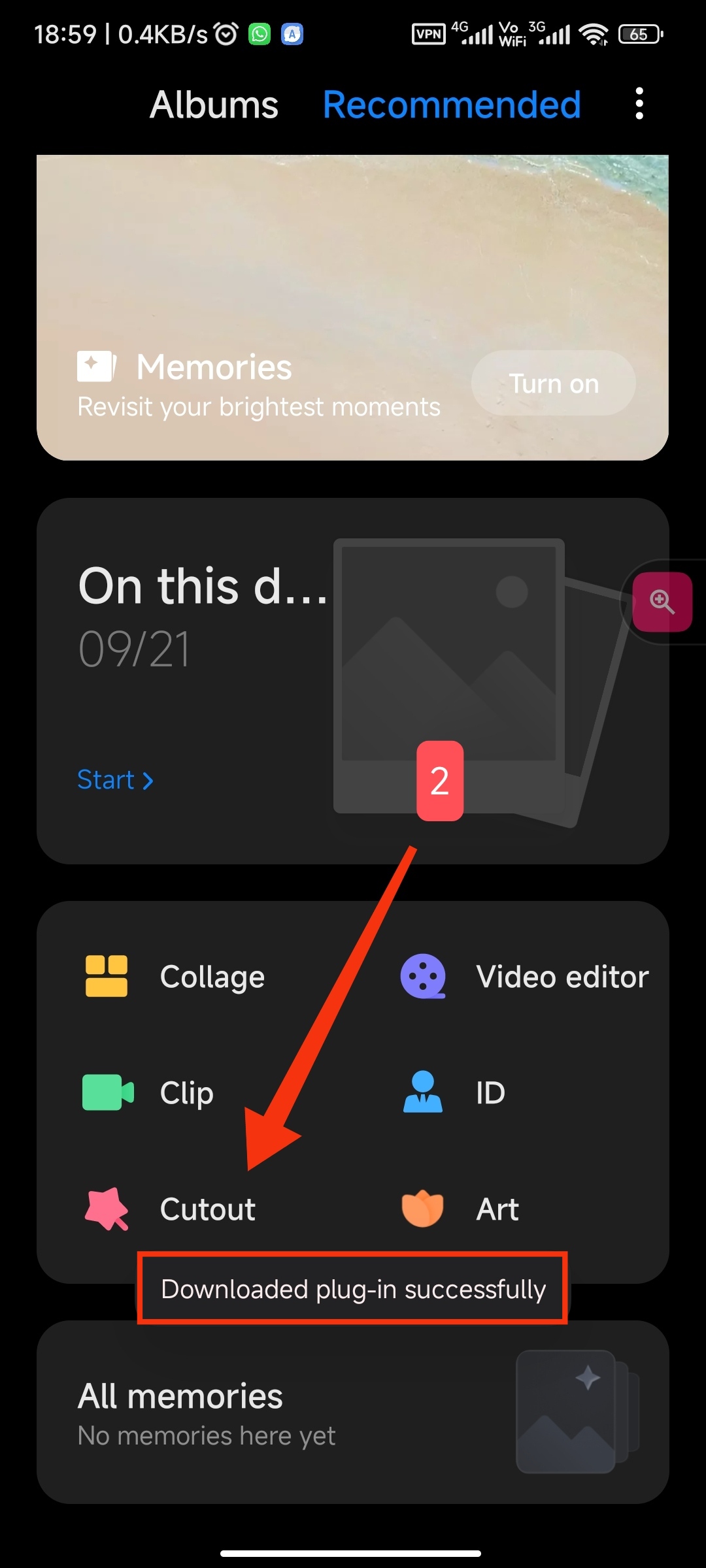Open the ID photo tool
Viewport: 706px width, 1568px height.
click(x=453, y=1092)
